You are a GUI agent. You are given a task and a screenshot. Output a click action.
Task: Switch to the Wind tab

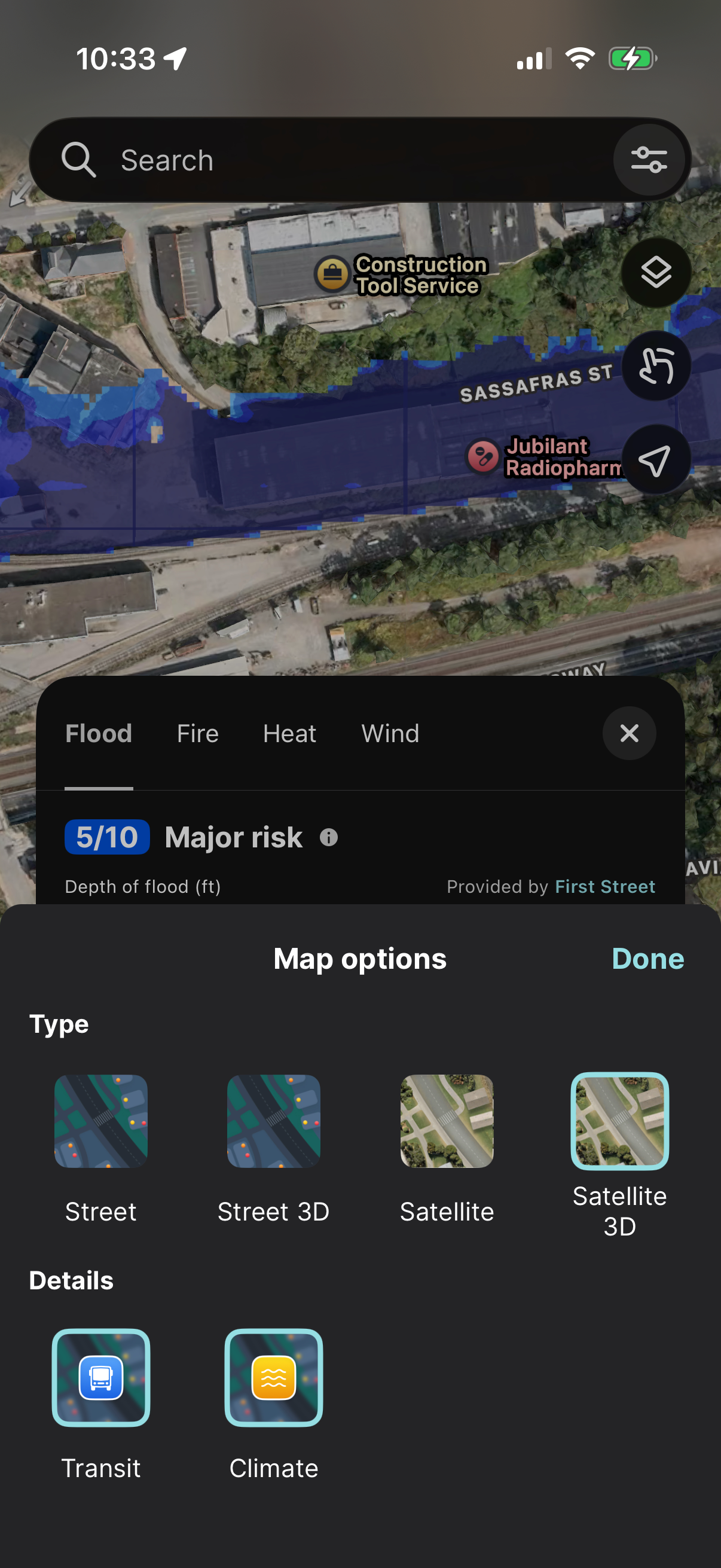390,734
